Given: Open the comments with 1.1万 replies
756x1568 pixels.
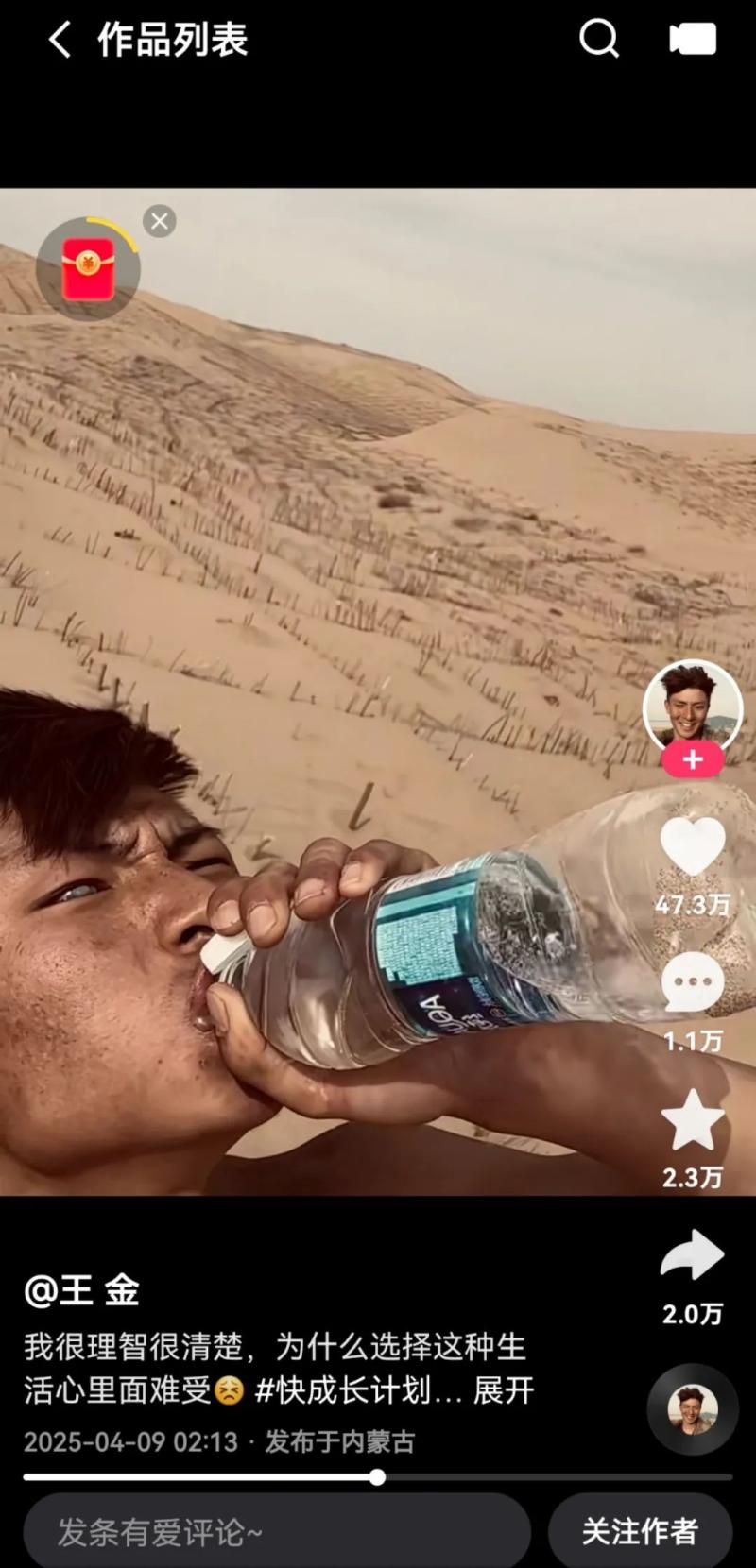Looking at the screenshot, I should point(693,982).
